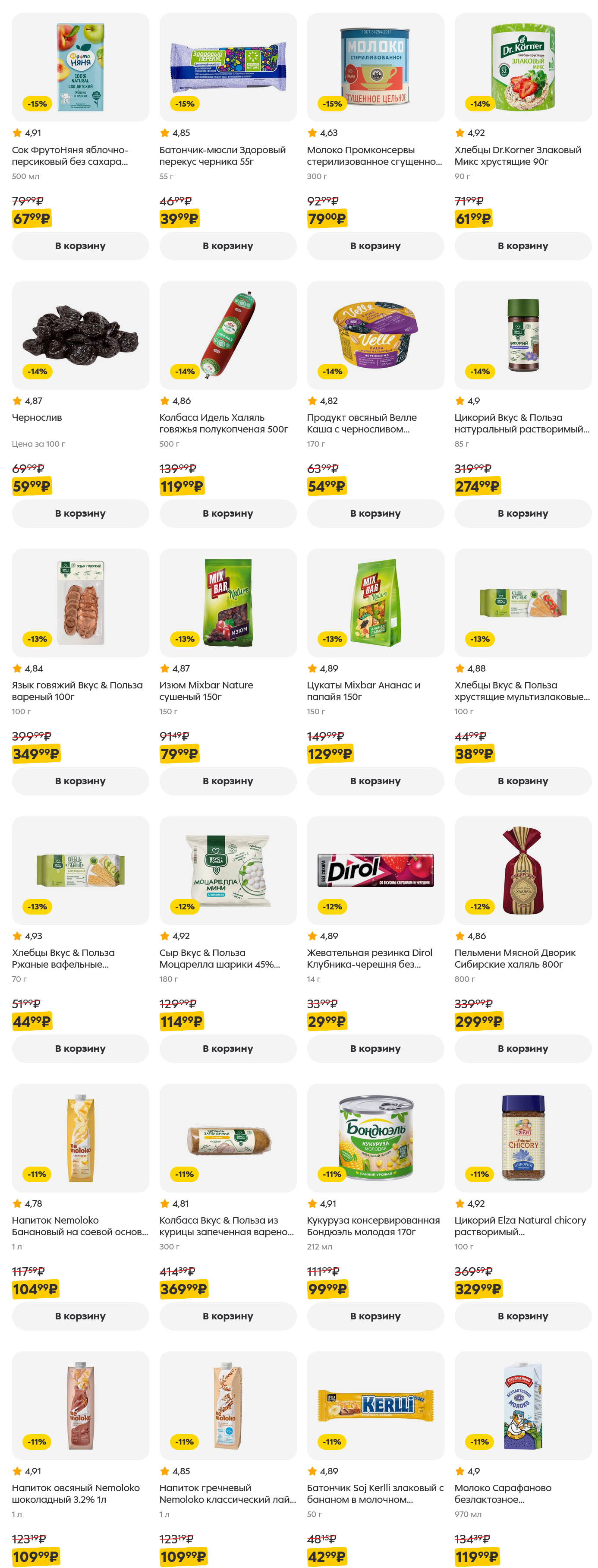Screen dimensions: 598x1568
Task: Open Изюм Mixbar Nature product
Action: tap(227, 603)
